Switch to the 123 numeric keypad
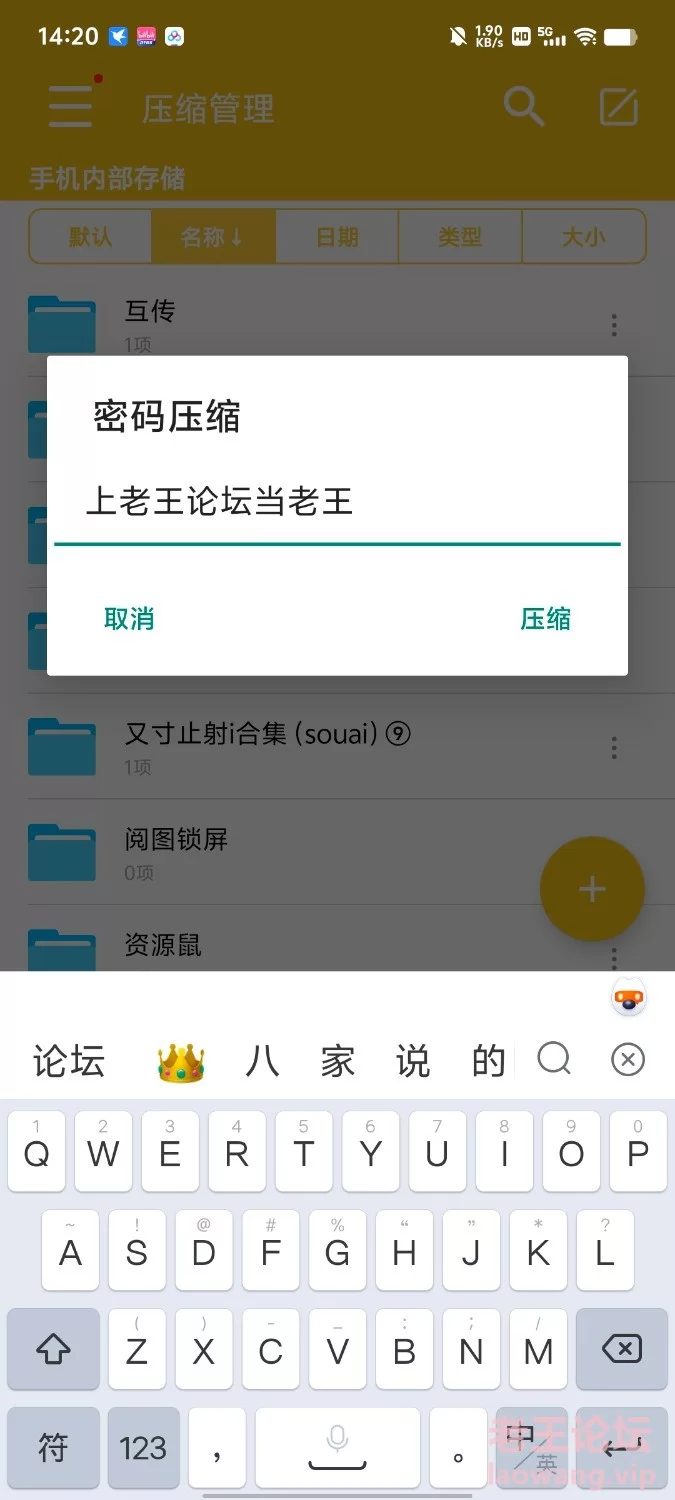675x1500 pixels. (x=143, y=1447)
